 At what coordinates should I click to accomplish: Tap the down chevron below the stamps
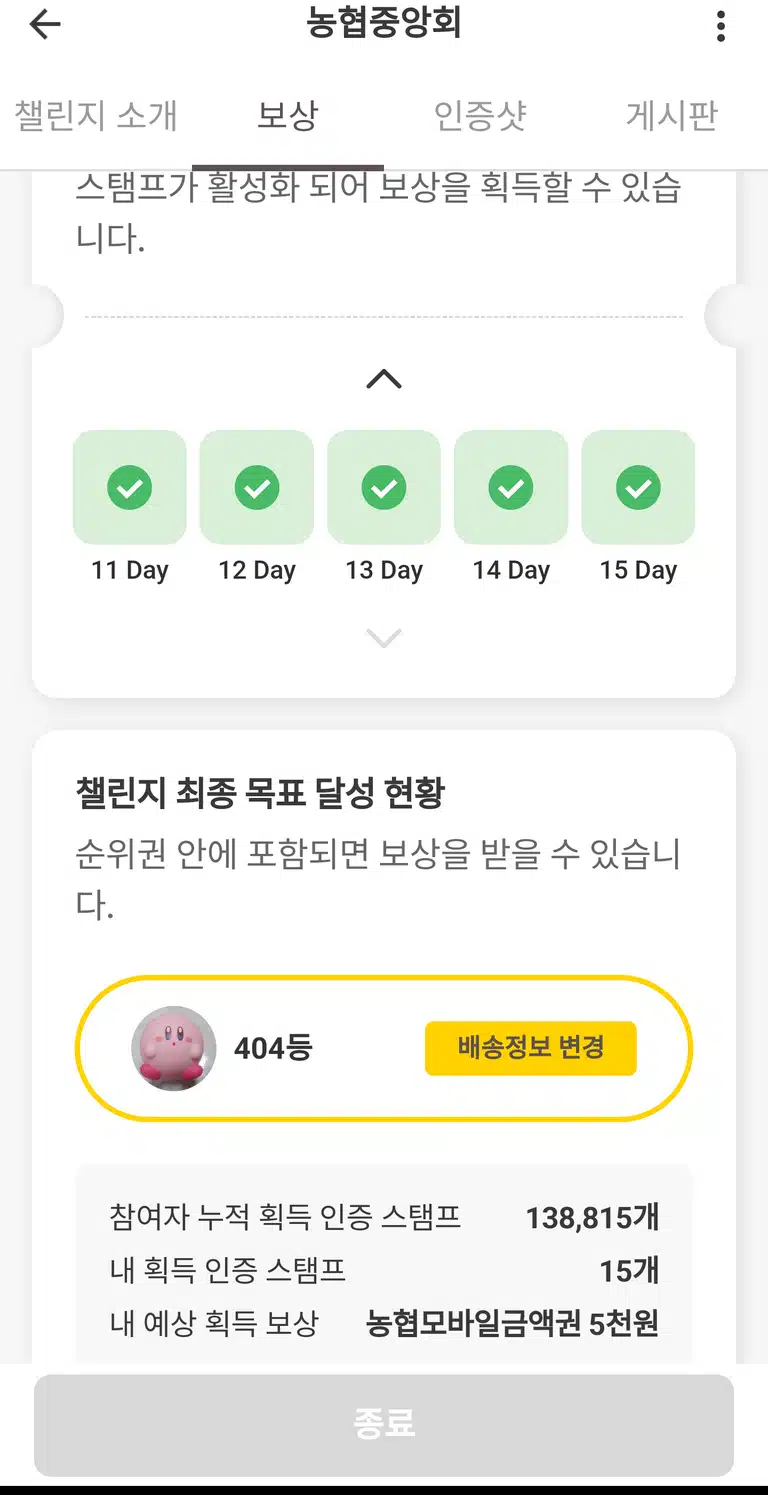click(x=384, y=638)
